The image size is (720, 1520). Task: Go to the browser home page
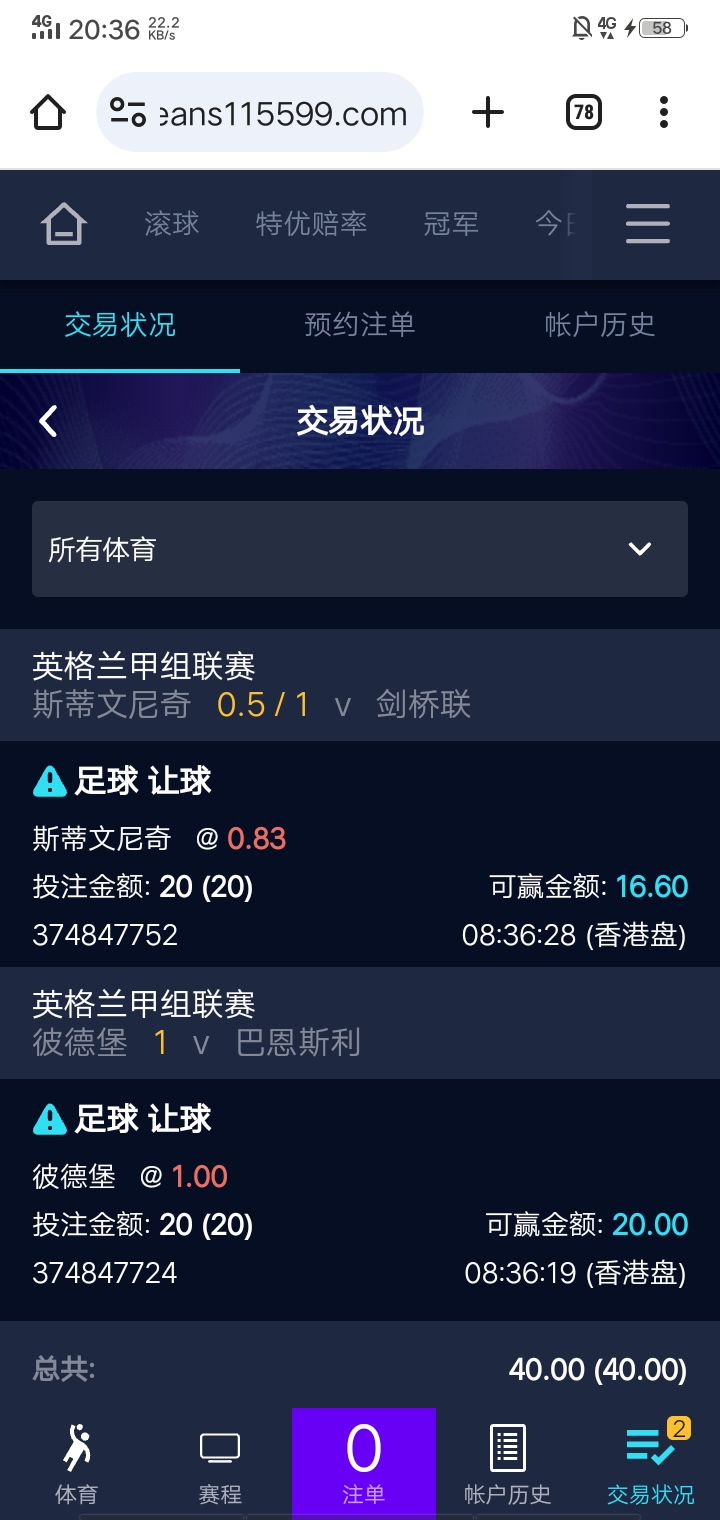49,113
